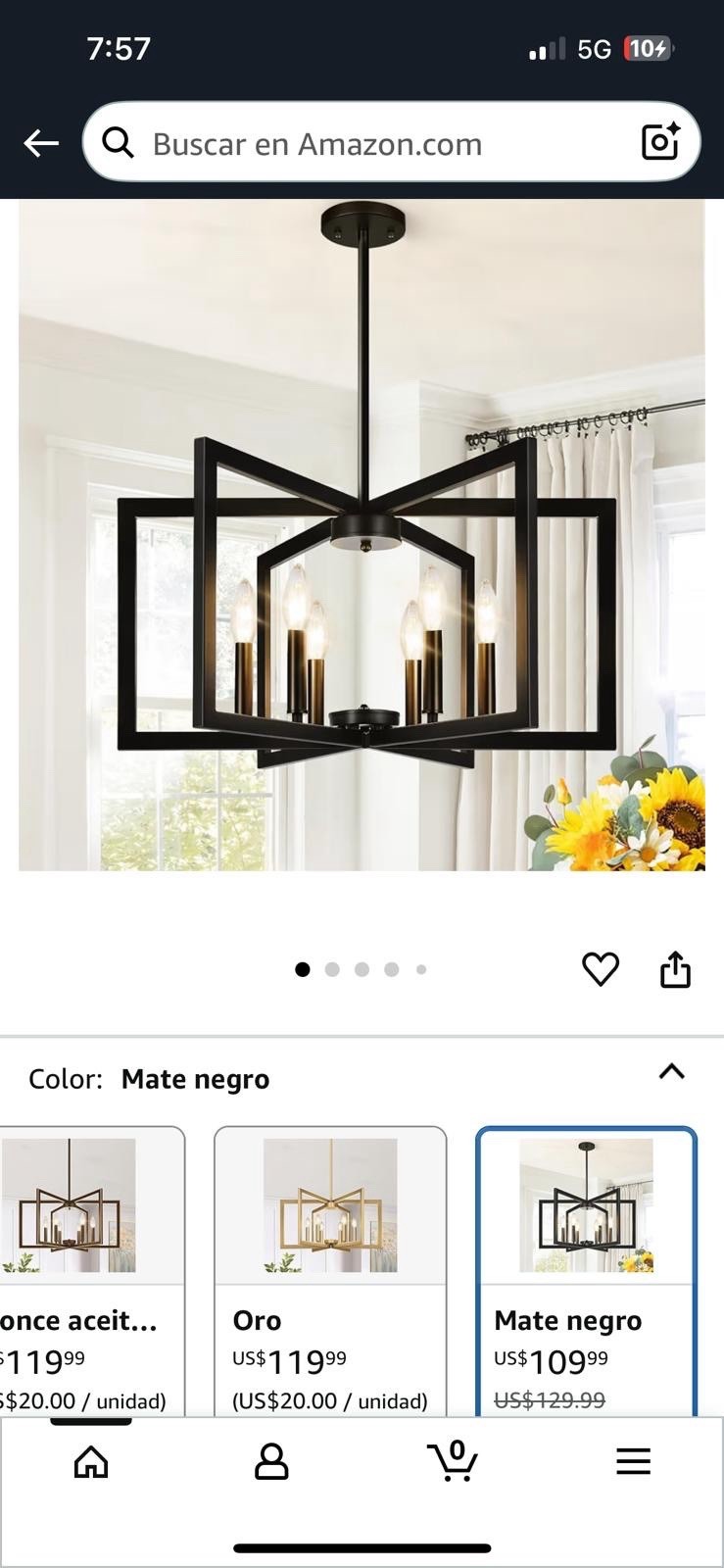Collapse the Color section with the chevron
Screen dimensions: 724x1568
(672, 1072)
